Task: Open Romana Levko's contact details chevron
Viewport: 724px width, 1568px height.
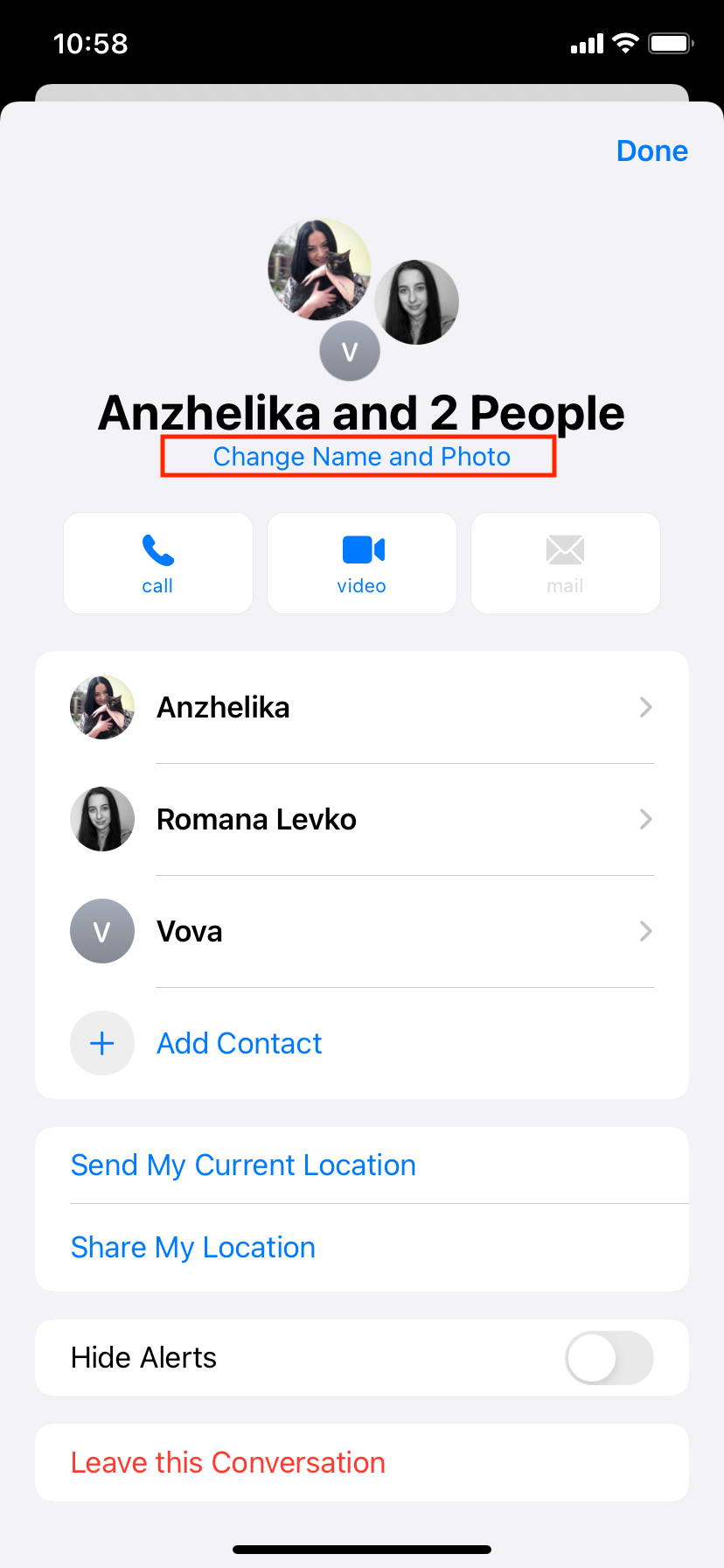Action: 644,819
